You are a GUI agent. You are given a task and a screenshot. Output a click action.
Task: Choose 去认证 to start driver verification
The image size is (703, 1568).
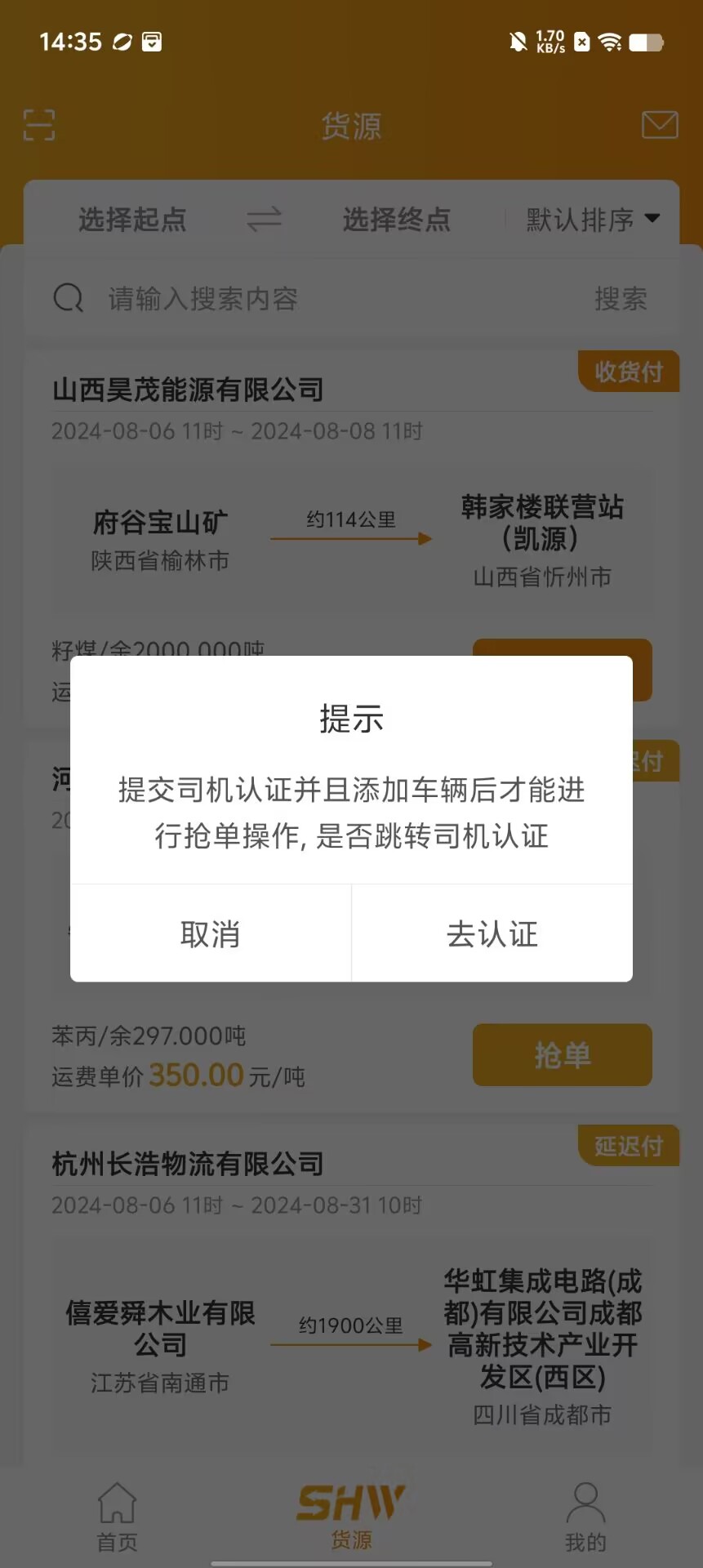click(492, 933)
